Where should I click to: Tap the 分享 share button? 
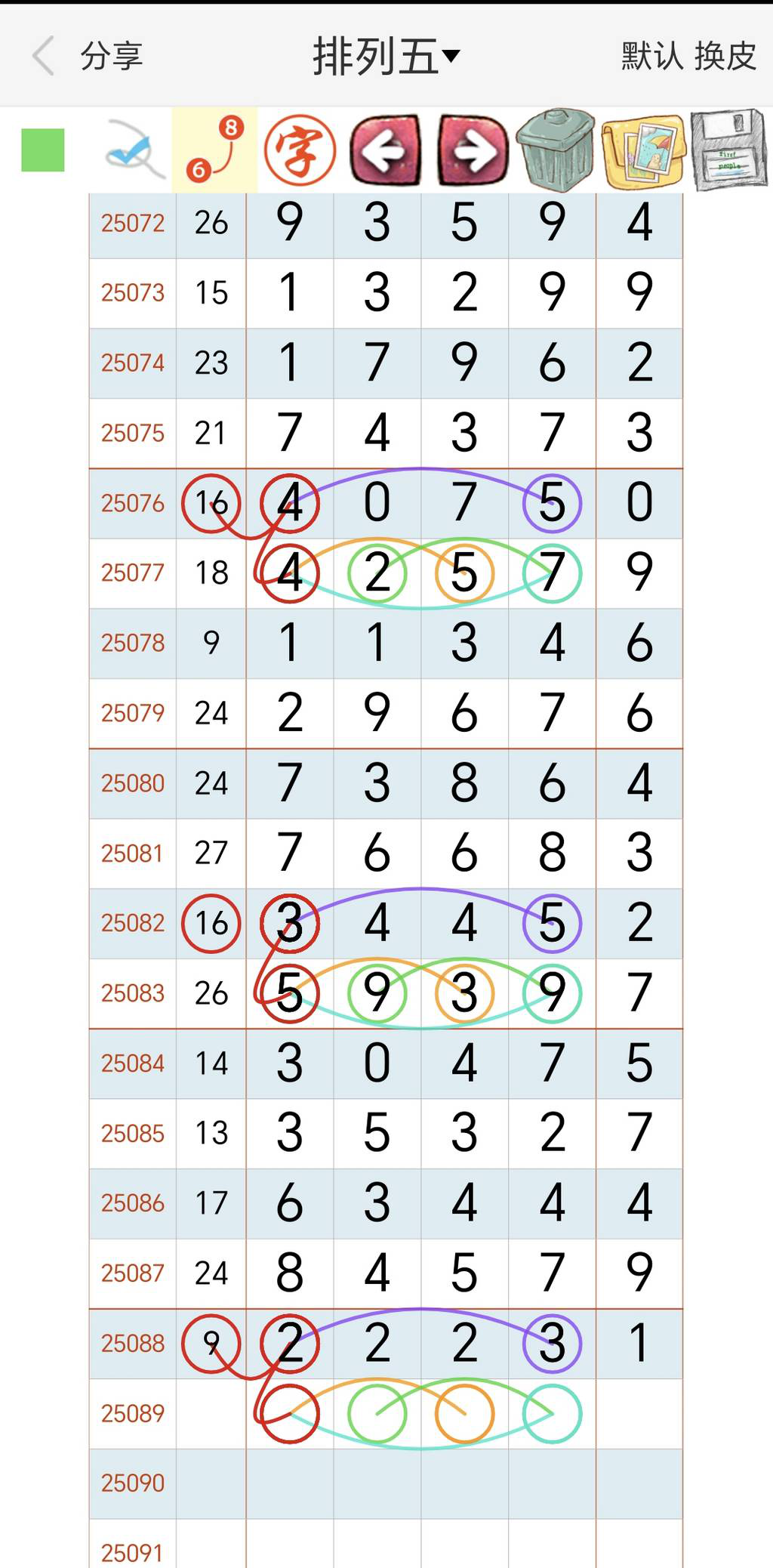pyautogui.click(x=112, y=57)
